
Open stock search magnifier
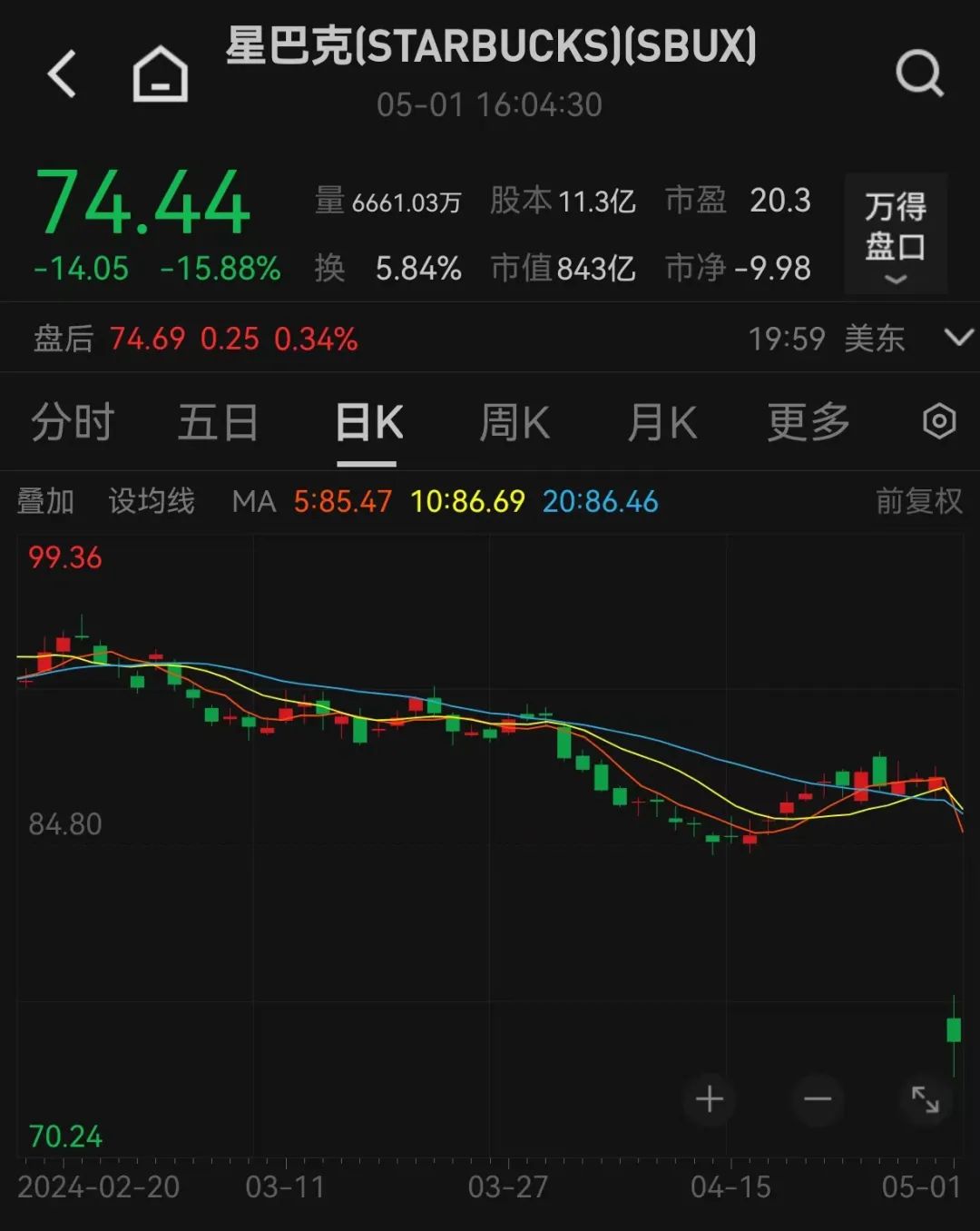coord(919,74)
